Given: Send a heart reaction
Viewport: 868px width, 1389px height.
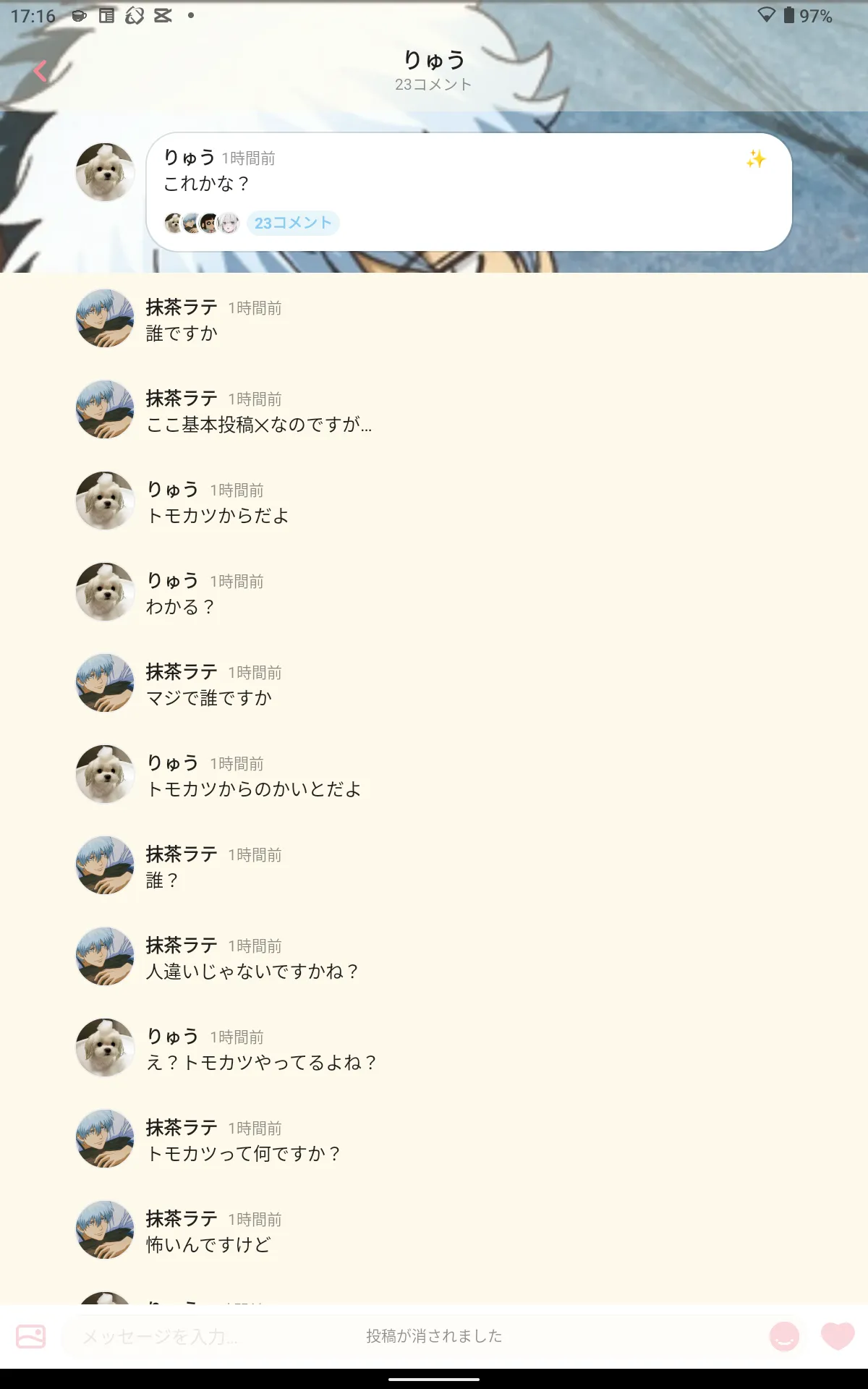Looking at the screenshot, I should pos(838,1335).
